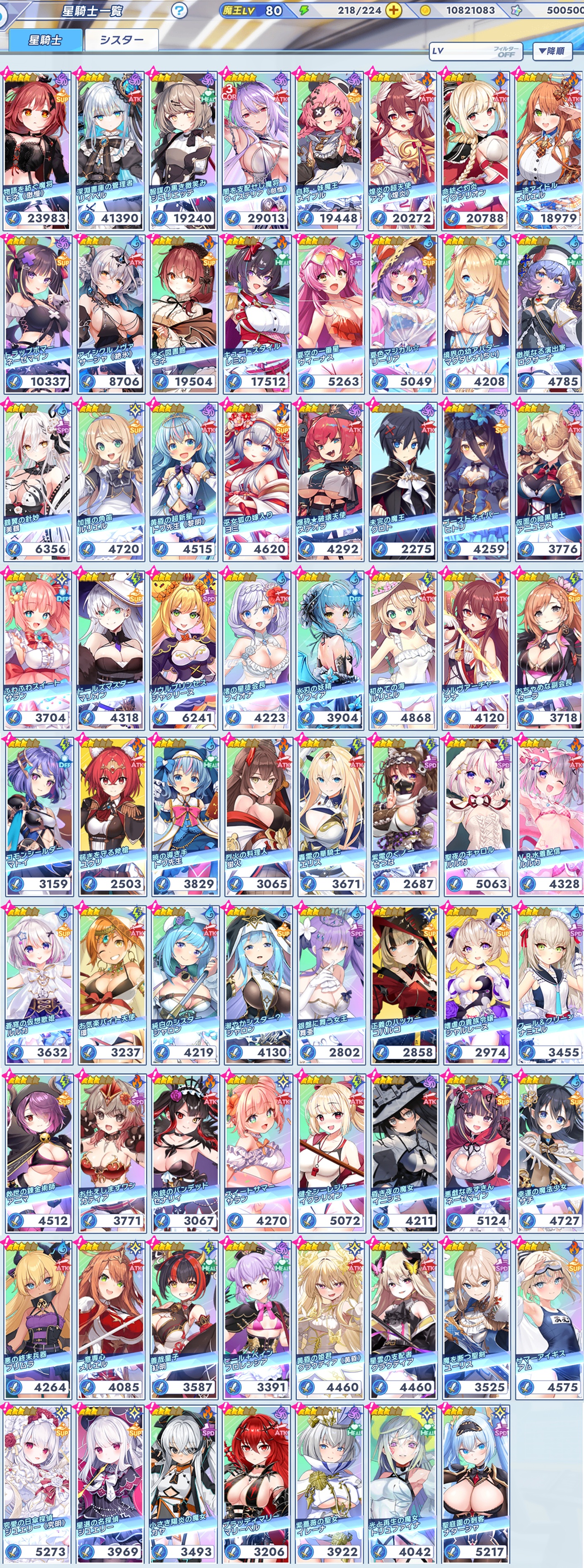Open the card showing power 6356
This screenshot has width=584, height=1568.
point(38,481)
